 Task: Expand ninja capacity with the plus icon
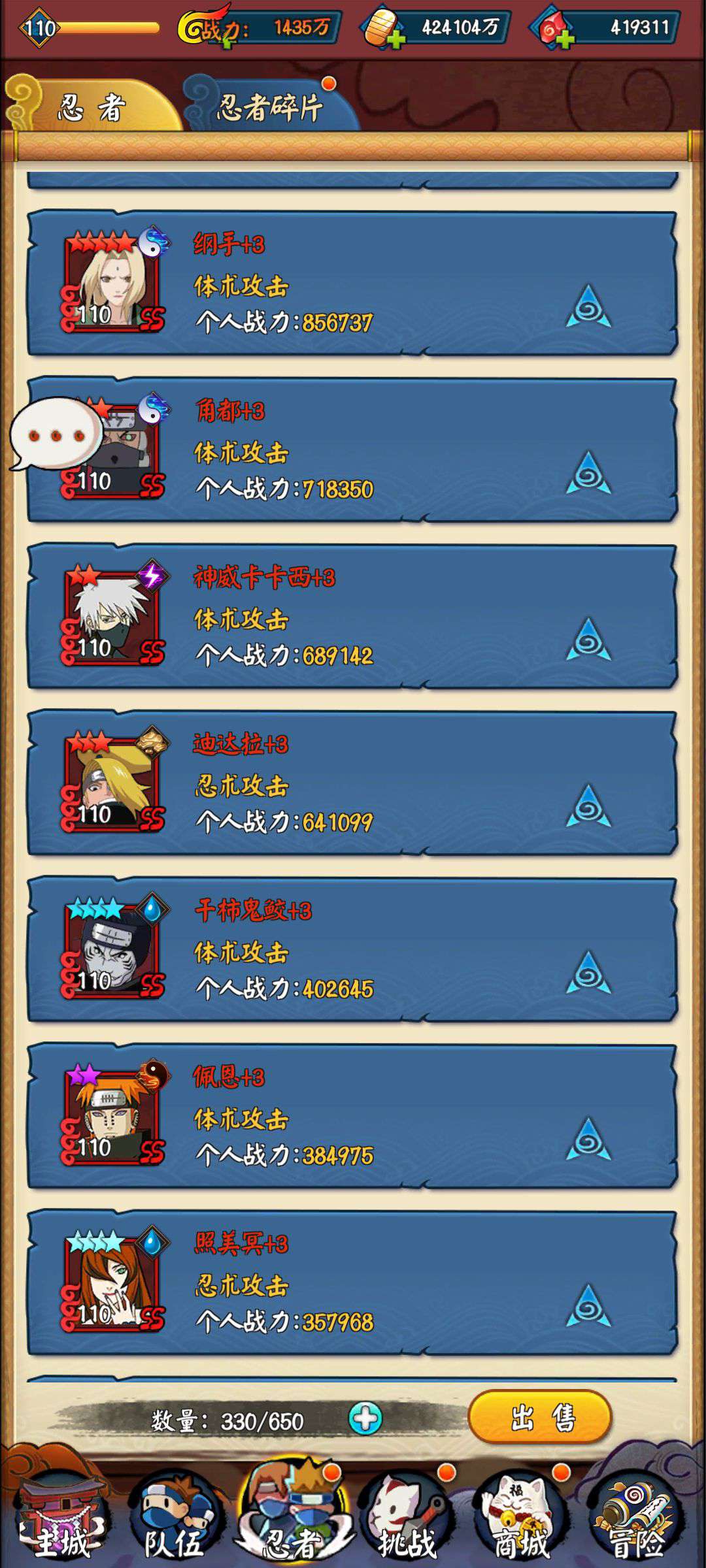coord(365,1418)
